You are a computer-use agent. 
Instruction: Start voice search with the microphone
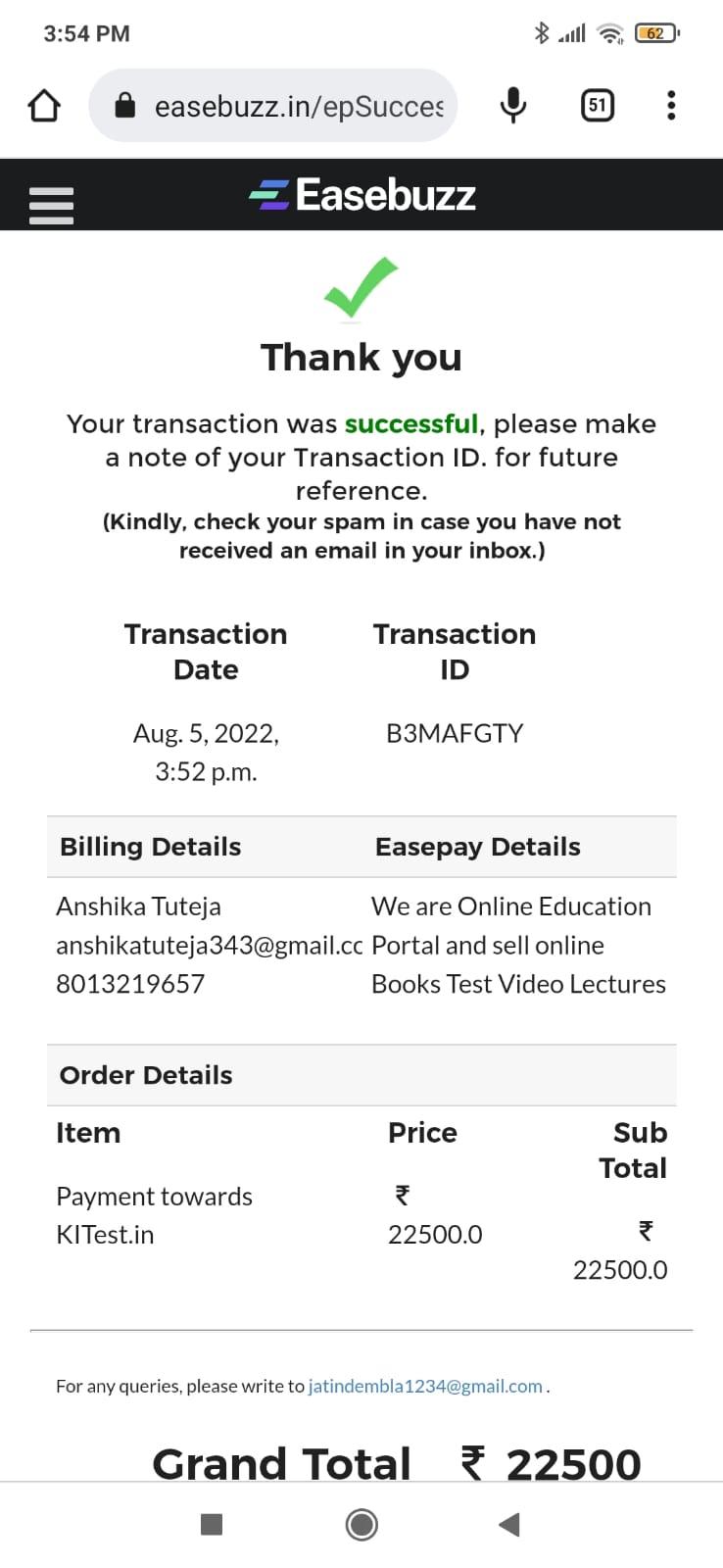click(512, 105)
